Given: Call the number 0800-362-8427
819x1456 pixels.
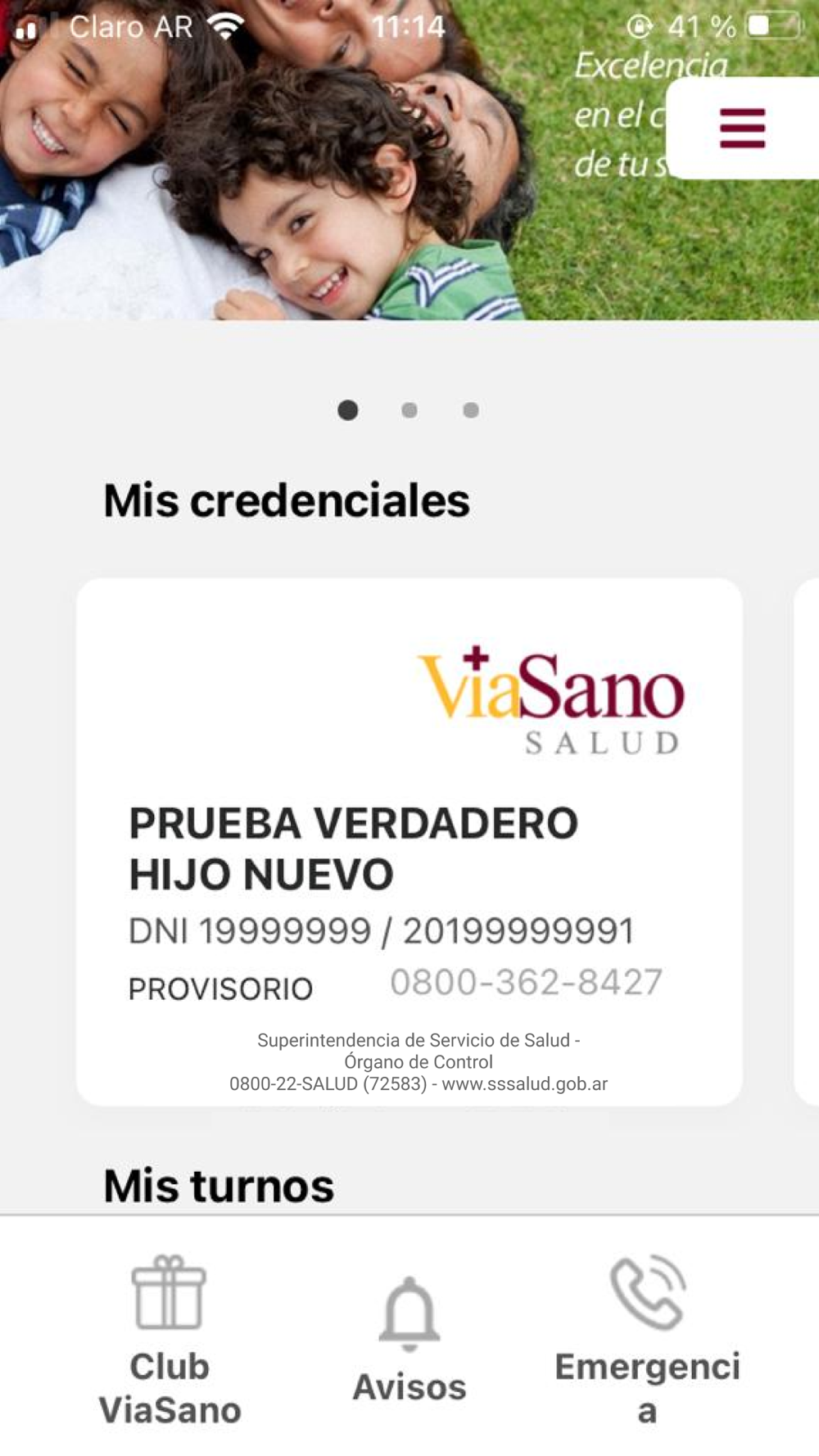Looking at the screenshot, I should 526,983.
